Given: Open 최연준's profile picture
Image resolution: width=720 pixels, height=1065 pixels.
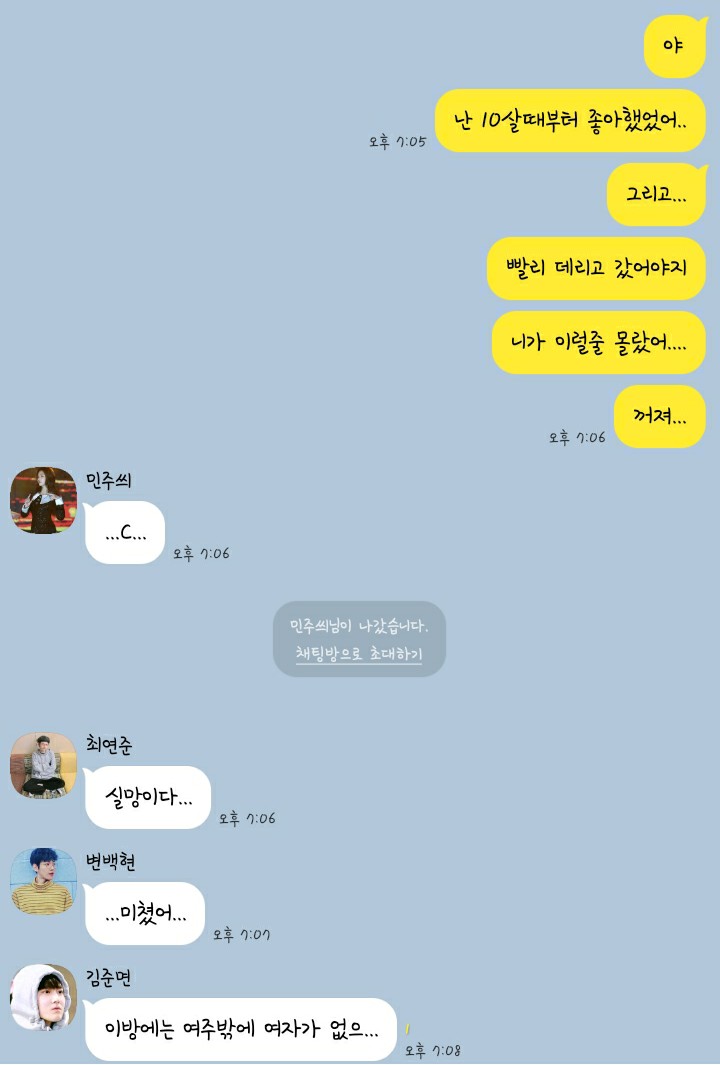Looking at the screenshot, I should 43,765.
